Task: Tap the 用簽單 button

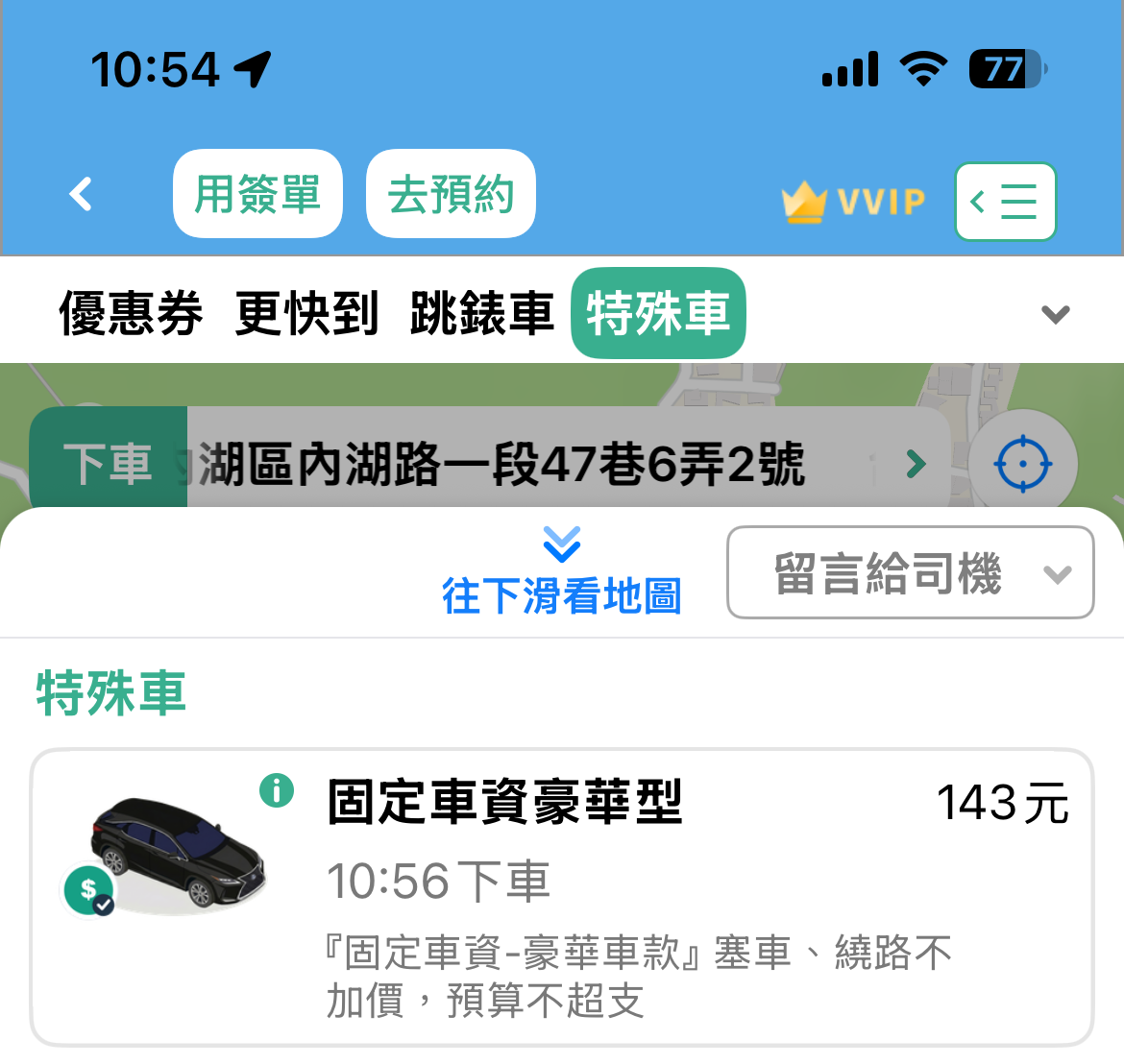Action: [257, 193]
